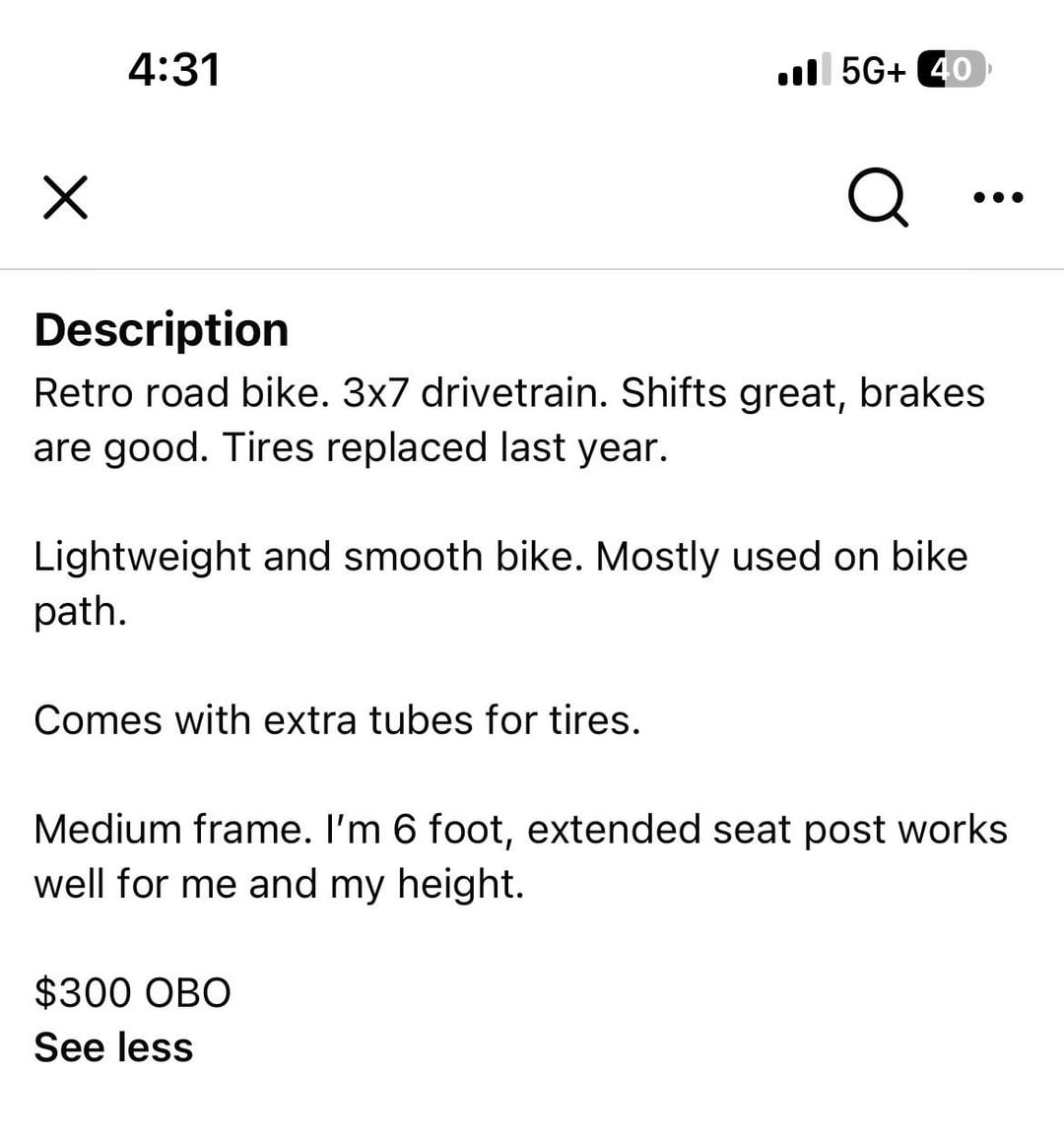Open search with the magnifying glass icon
This screenshot has height=1145, width=1064.
[877, 198]
